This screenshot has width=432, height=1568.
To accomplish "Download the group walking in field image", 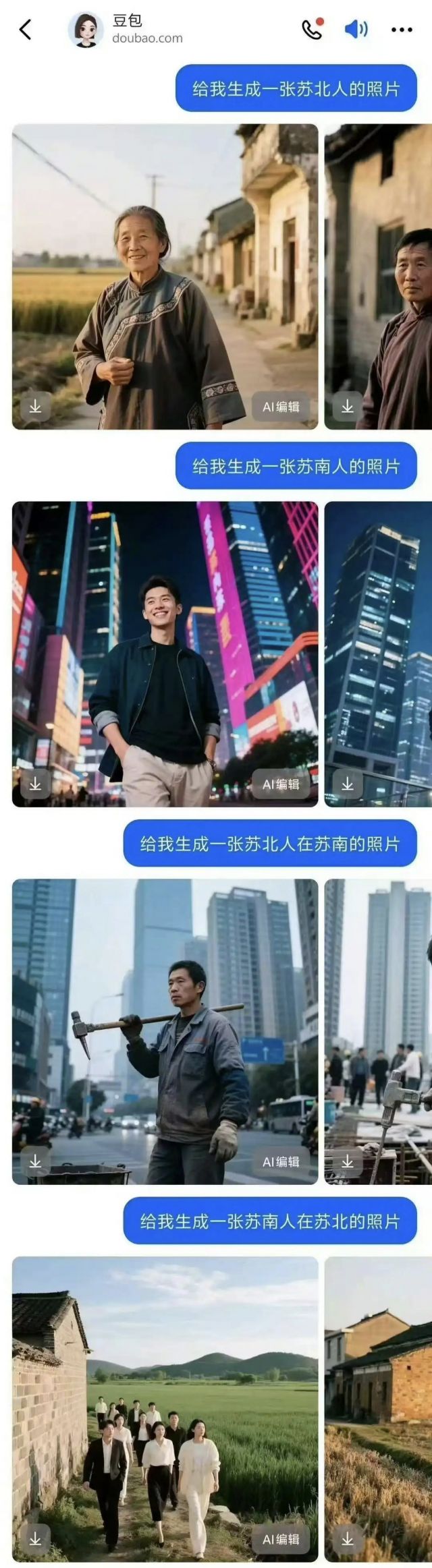I will (35, 1540).
